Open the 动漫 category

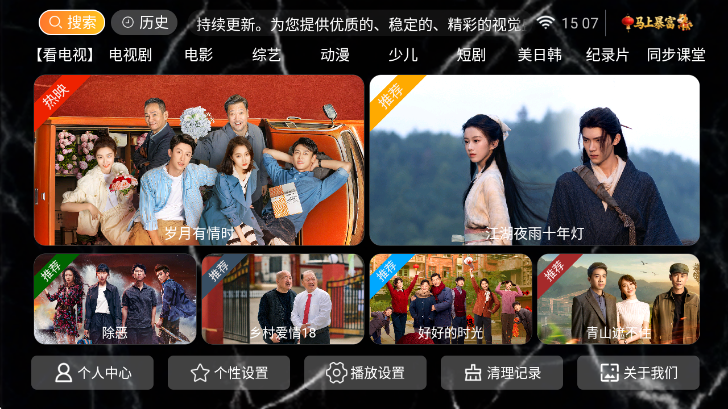point(335,55)
